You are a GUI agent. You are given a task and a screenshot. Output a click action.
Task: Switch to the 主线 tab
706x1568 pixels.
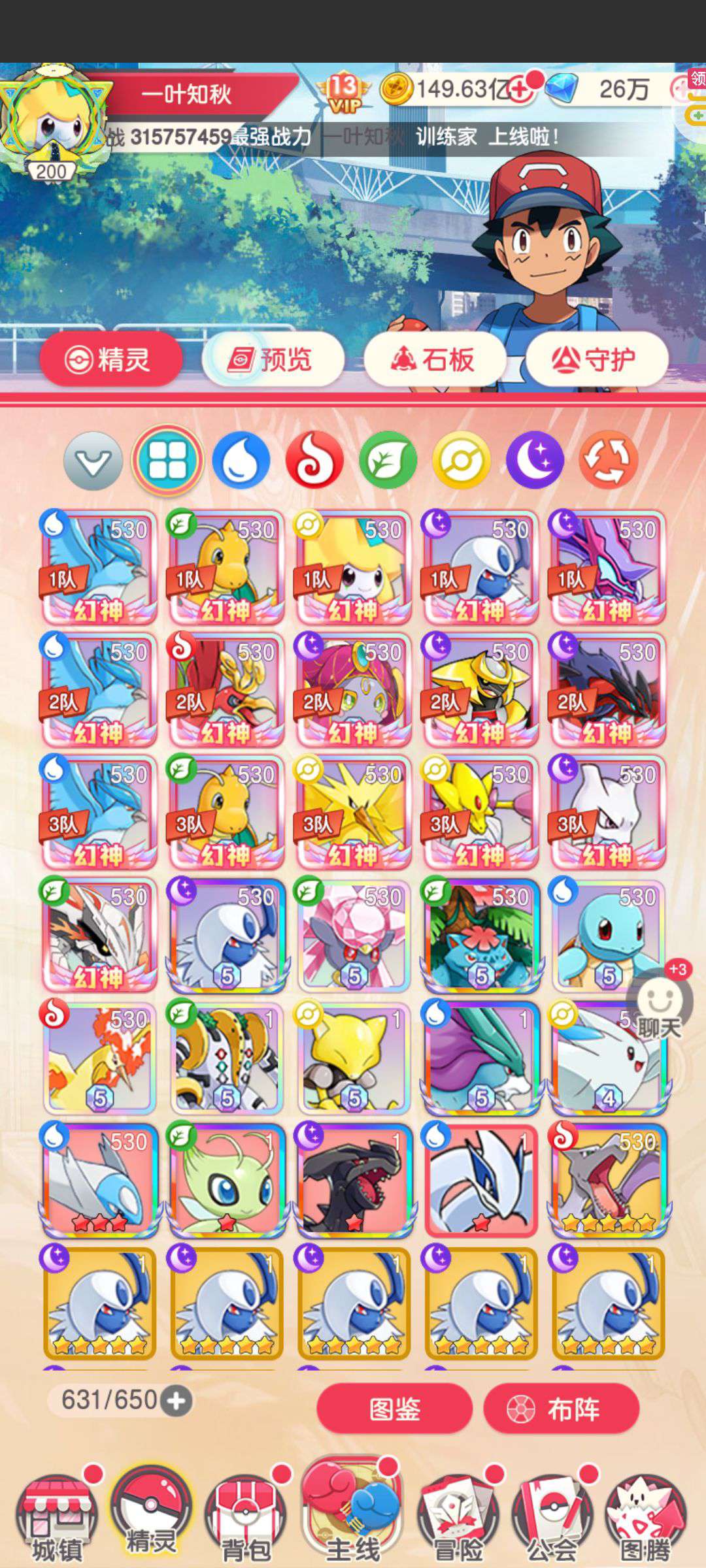tap(353, 1509)
